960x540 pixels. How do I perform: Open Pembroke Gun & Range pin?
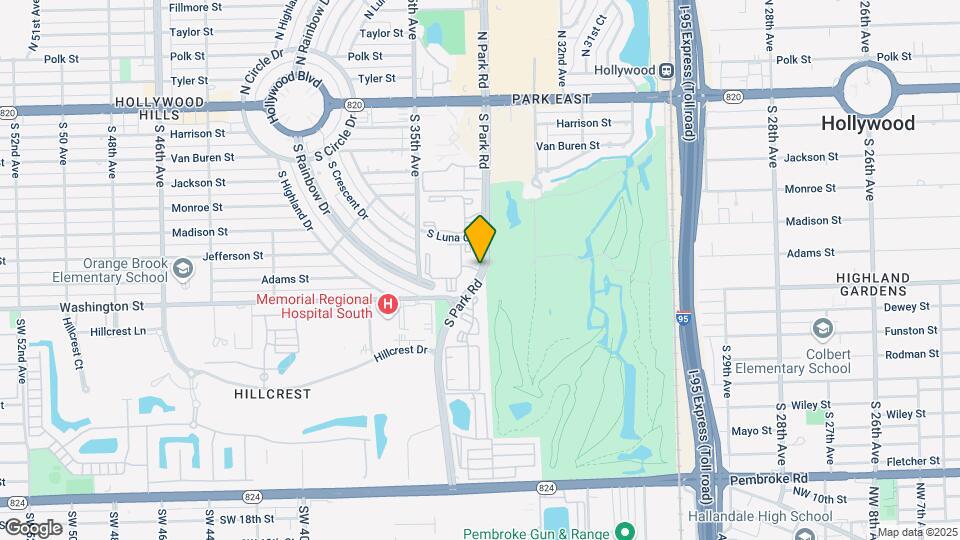coord(625,530)
